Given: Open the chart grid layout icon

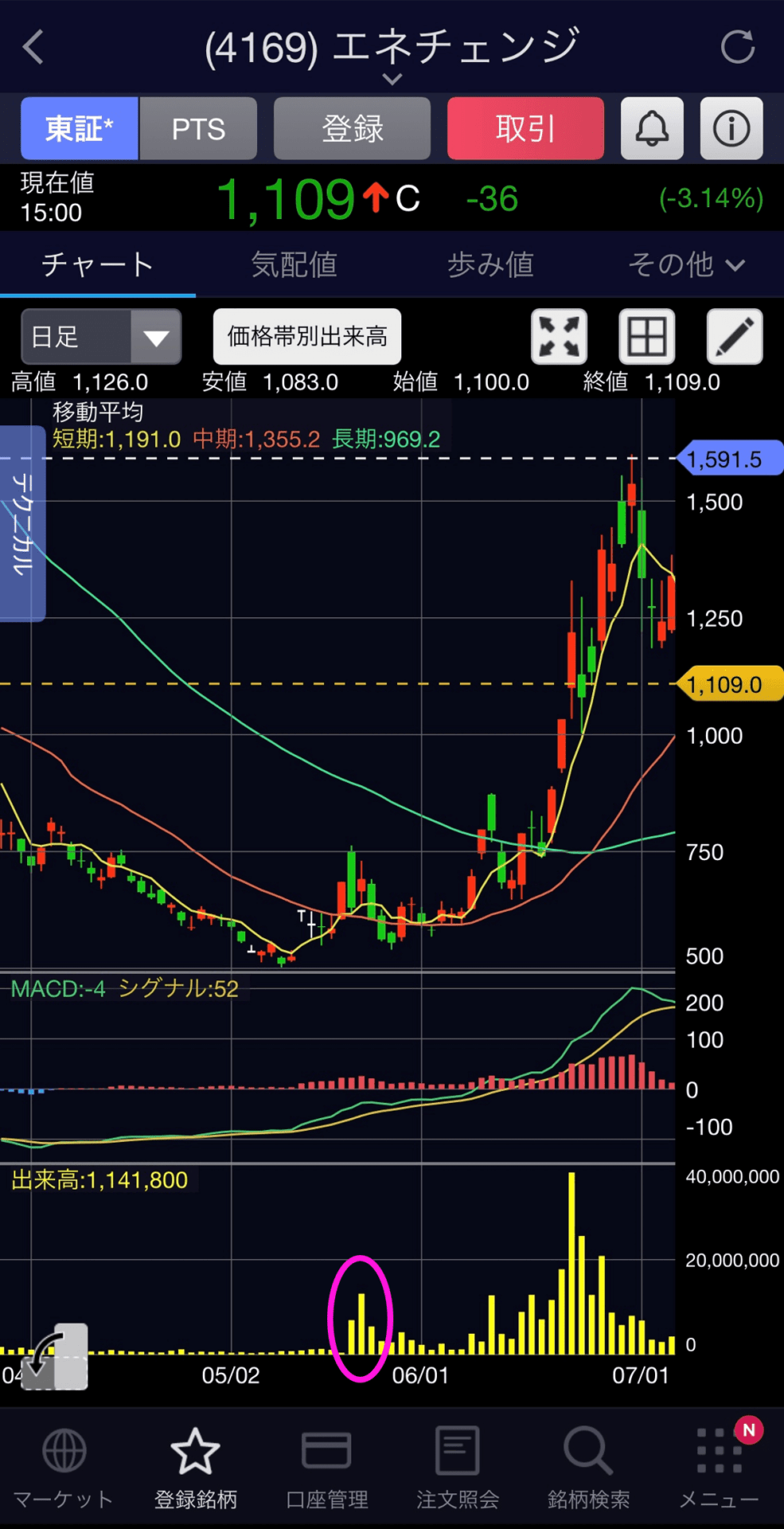Looking at the screenshot, I should point(647,336).
